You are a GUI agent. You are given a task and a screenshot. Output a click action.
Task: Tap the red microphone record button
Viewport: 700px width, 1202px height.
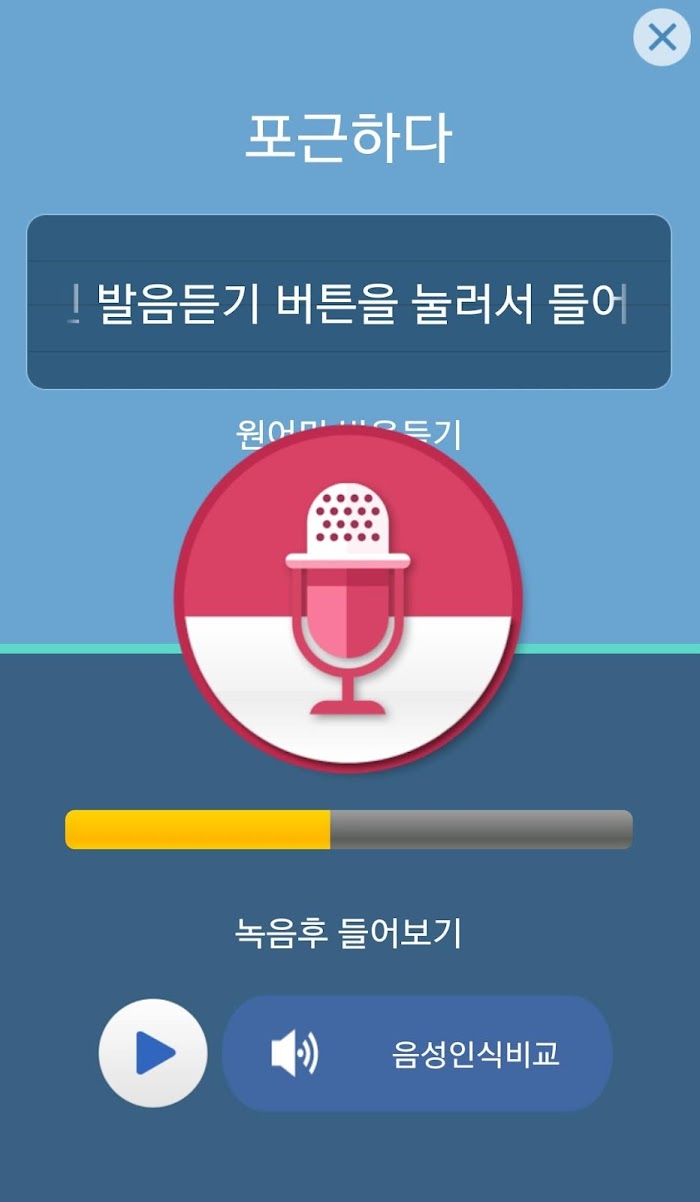point(348,600)
